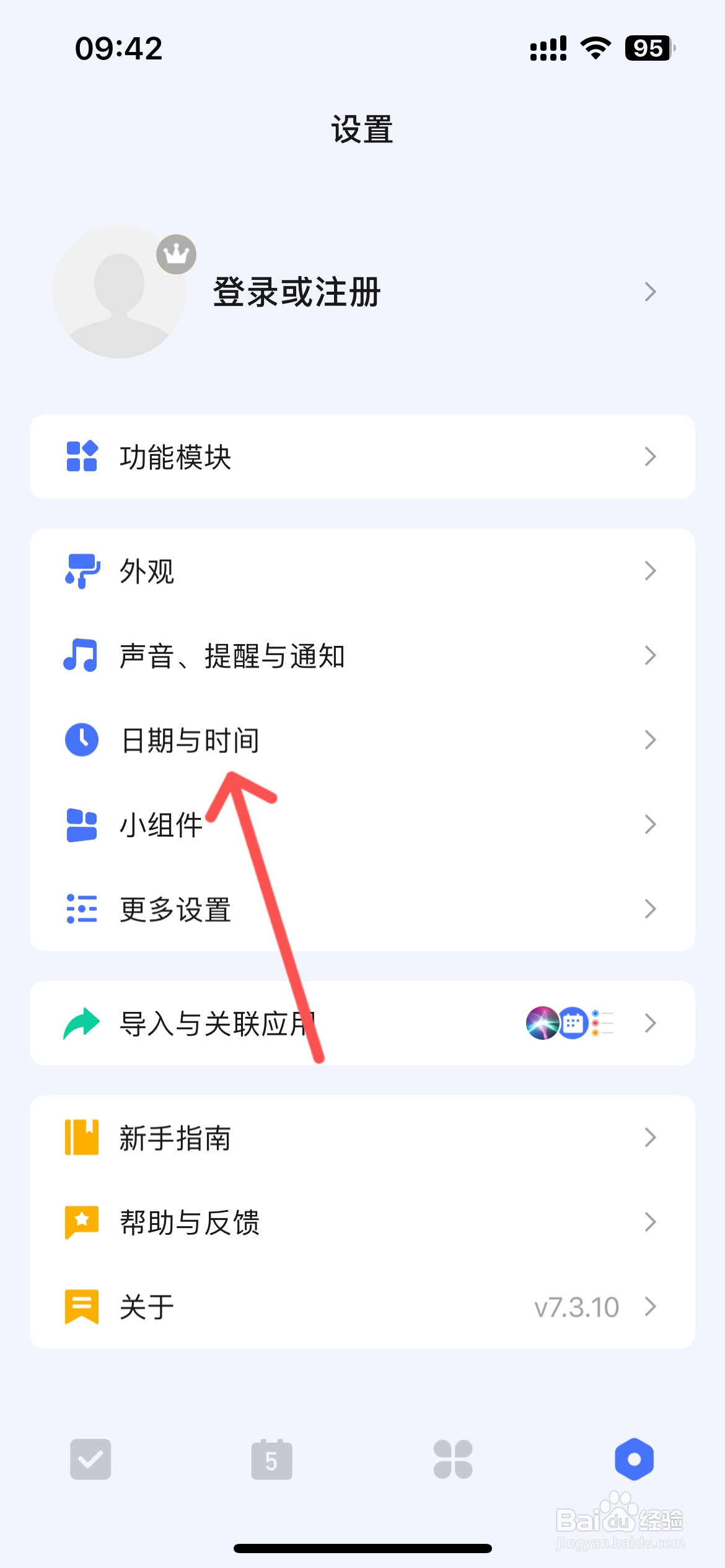Viewport: 725px width, 1568px height.
Task: Open the grid apps tab at bottom
Action: coord(453,1461)
